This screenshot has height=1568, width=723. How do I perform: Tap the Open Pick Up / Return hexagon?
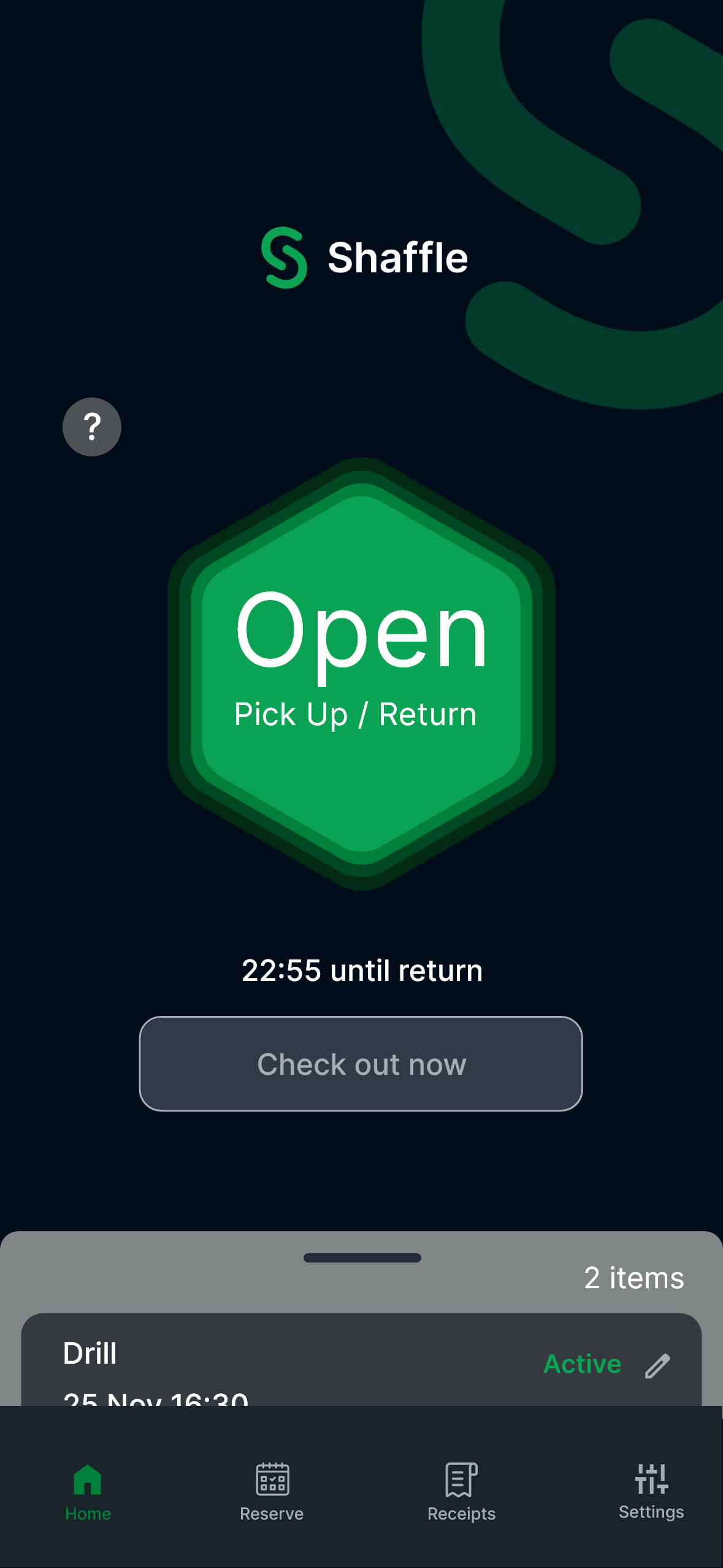tap(361, 674)
